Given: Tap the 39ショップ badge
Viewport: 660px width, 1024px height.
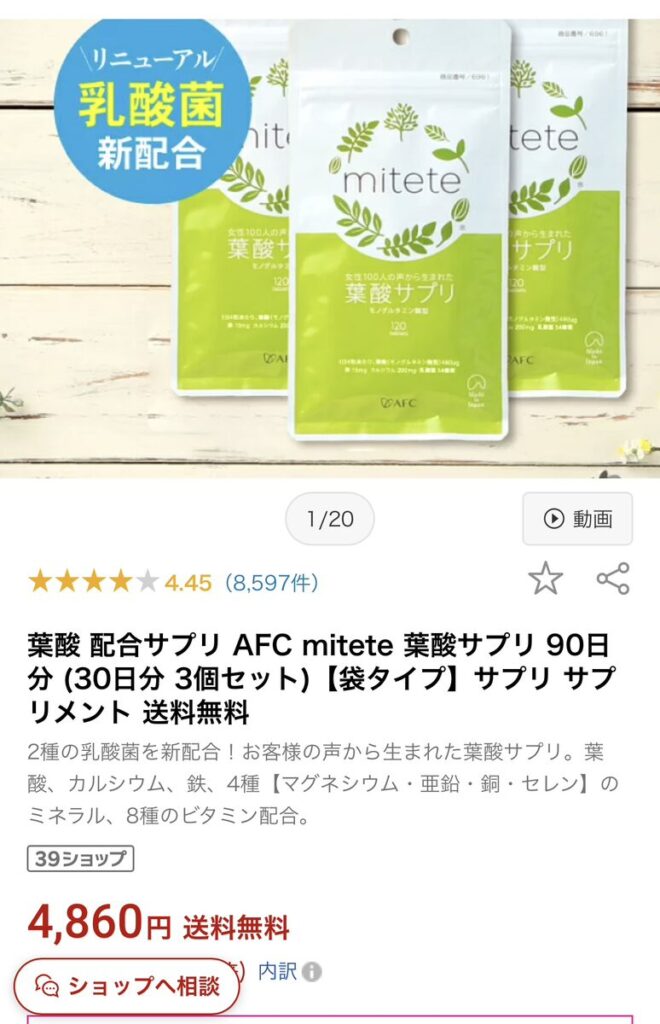Looking at the screenshot, I should pos(80,858).
